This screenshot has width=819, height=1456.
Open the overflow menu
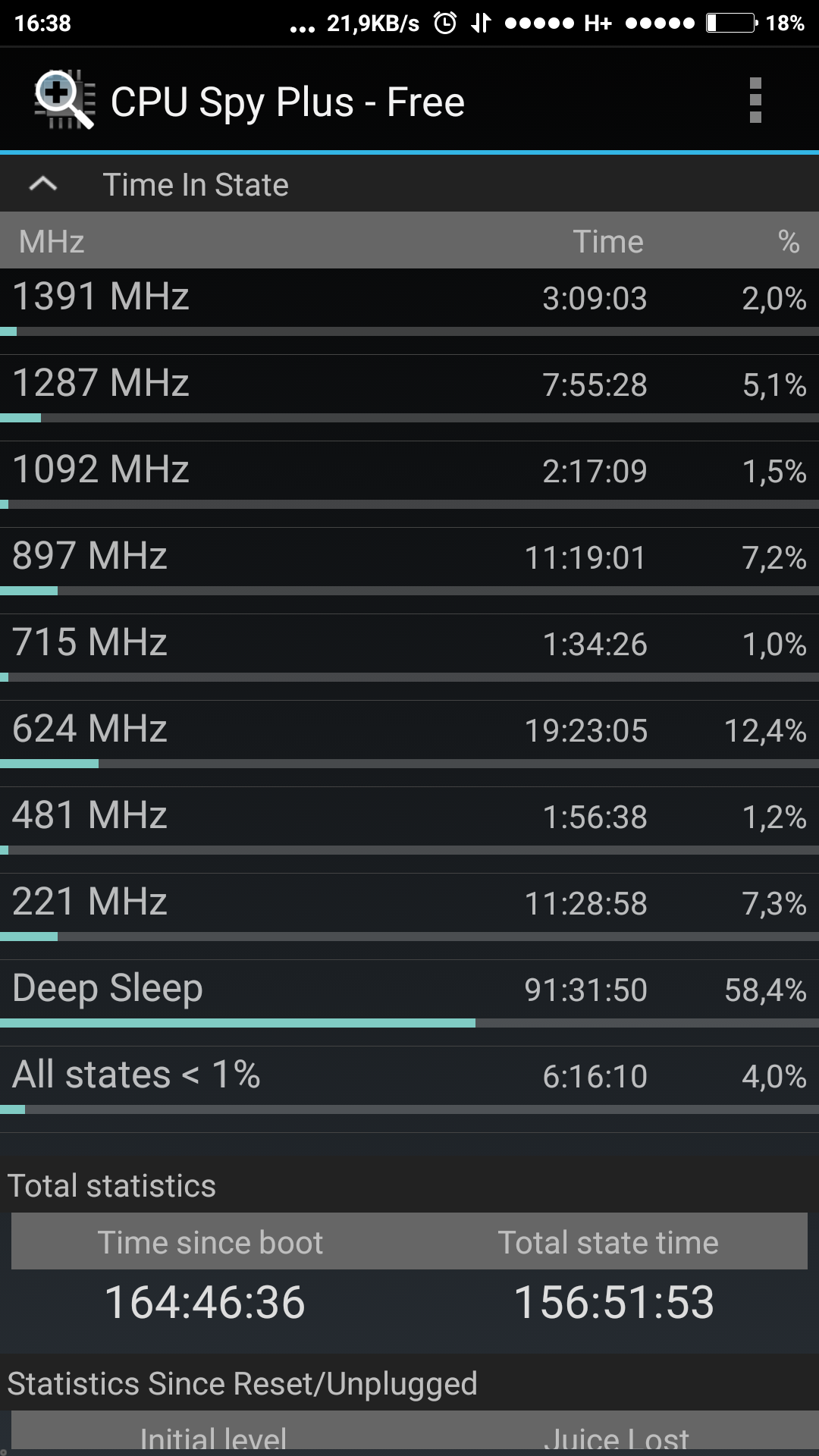(x=755, y=100)
